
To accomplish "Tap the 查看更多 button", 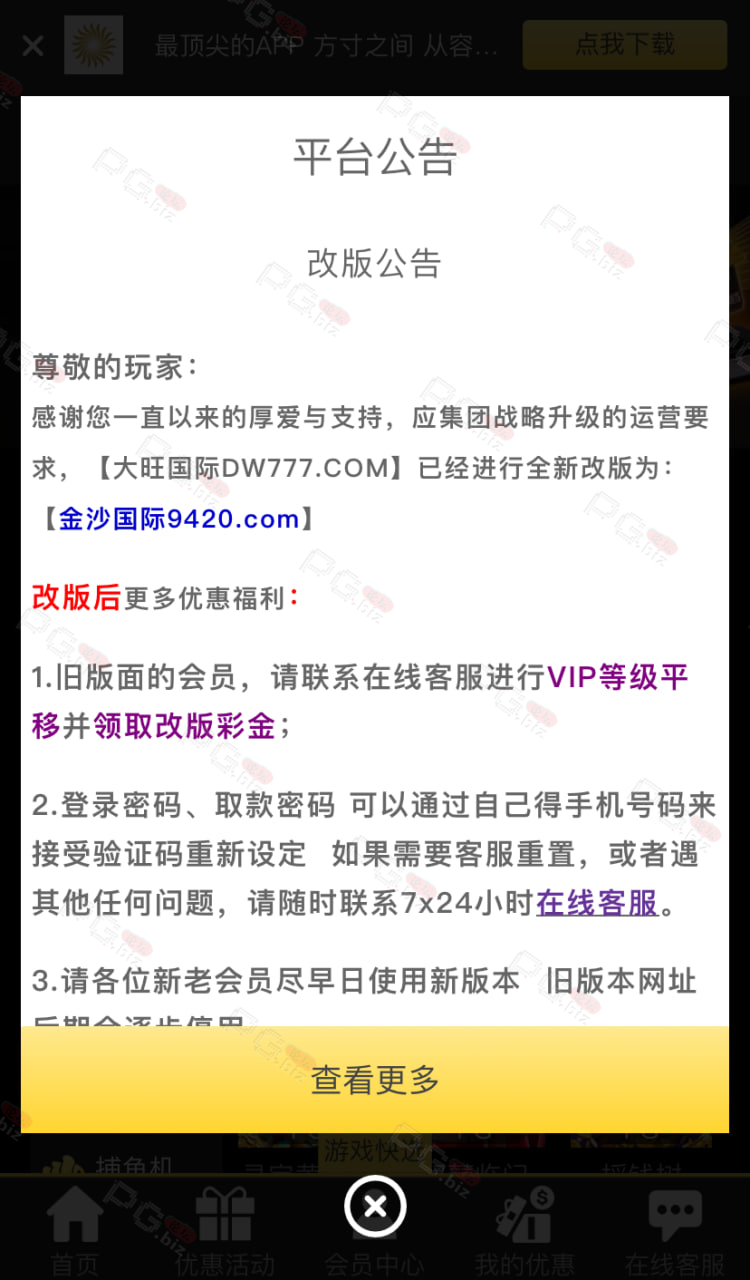I will point(375,1079).
